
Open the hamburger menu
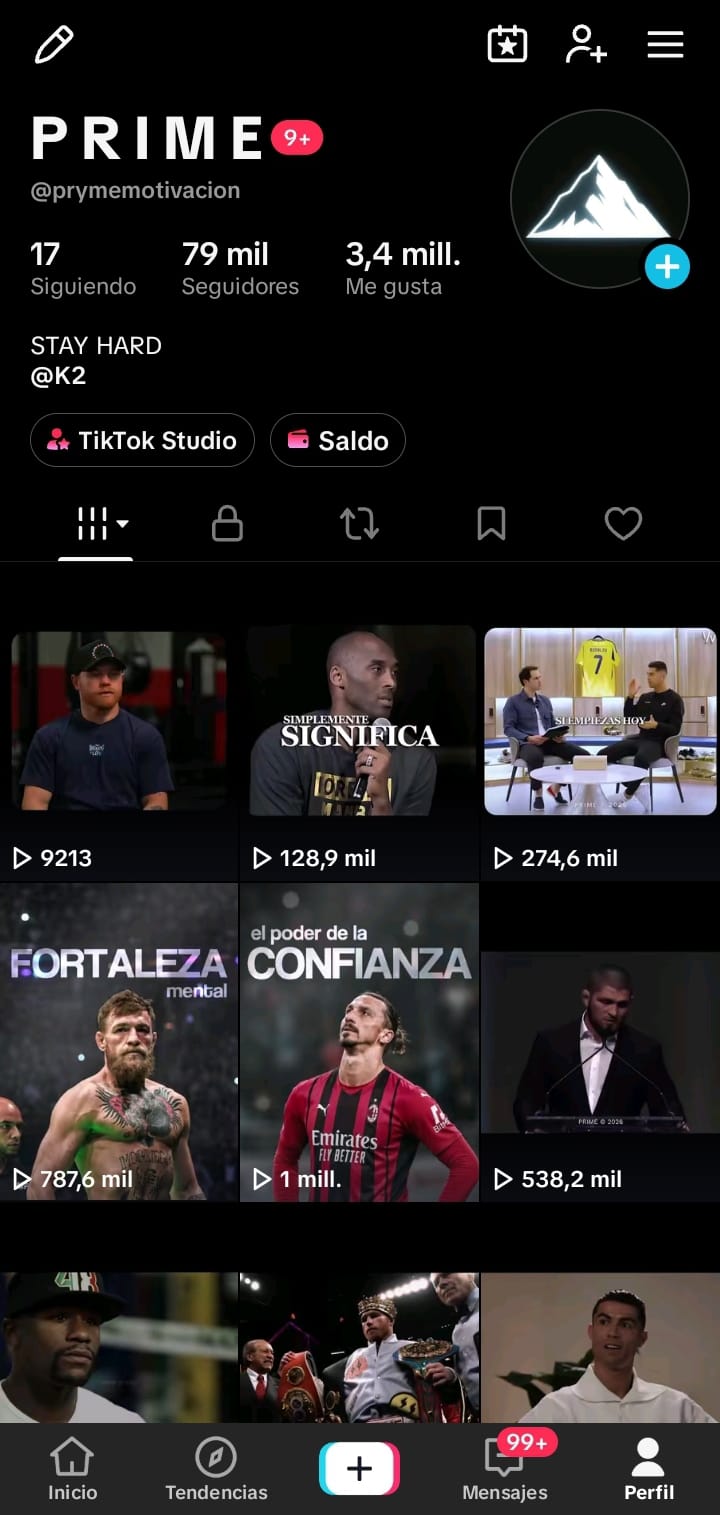click(665, 45)
